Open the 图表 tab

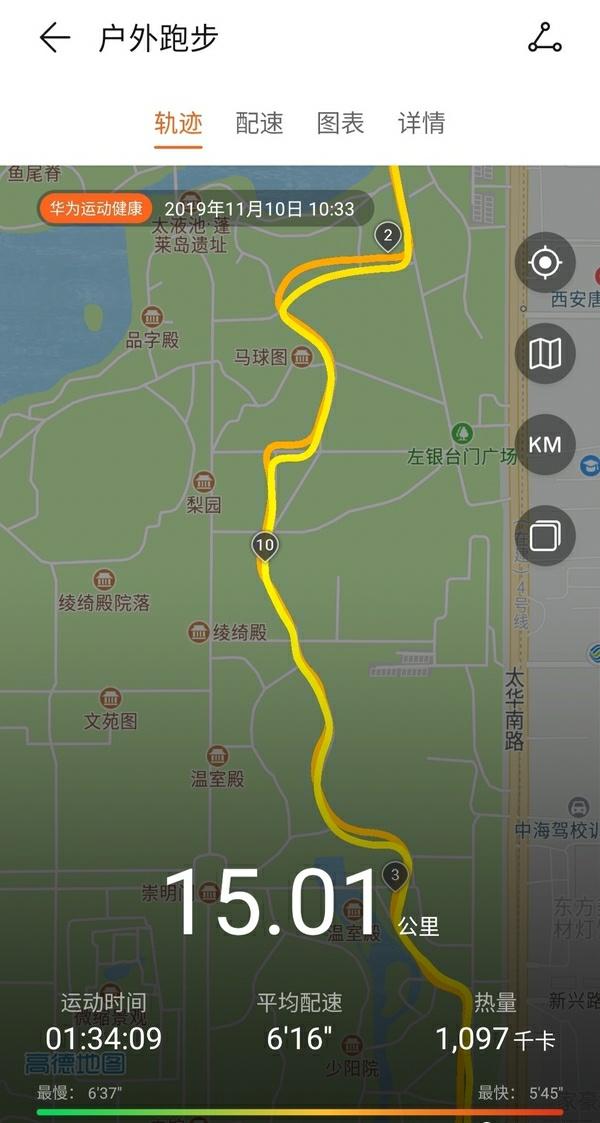pos(340,123)
